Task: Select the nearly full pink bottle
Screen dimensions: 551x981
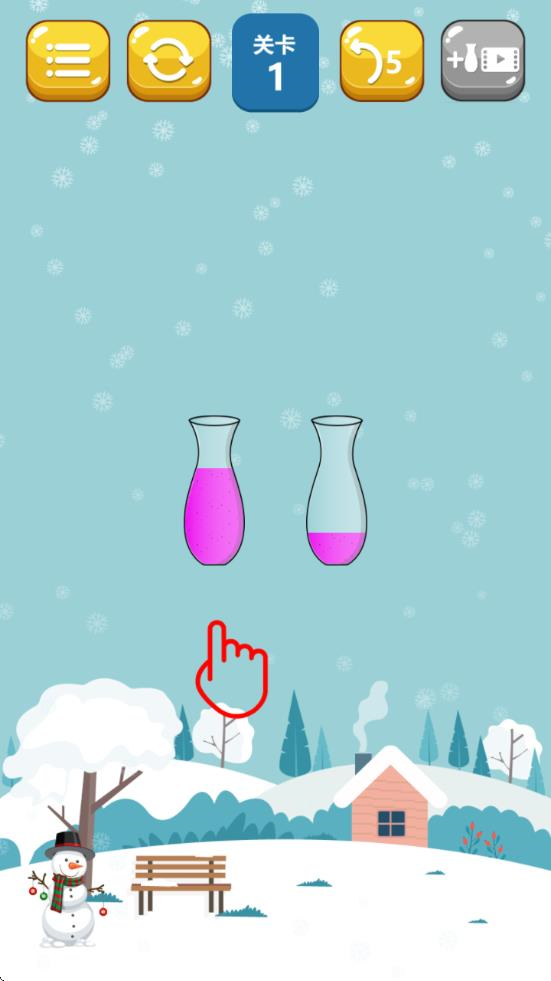Action: click(x=215, y=490)
